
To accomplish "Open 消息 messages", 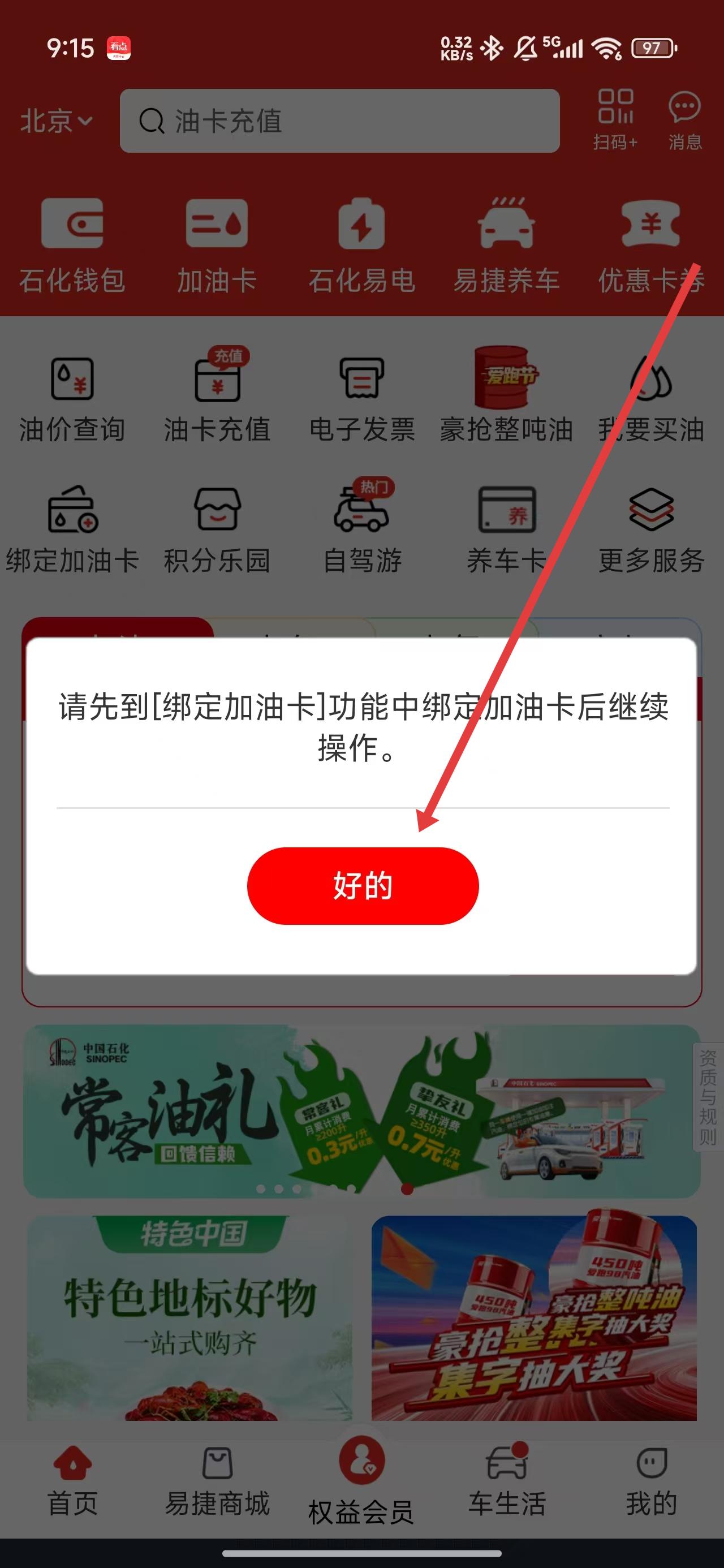I will 685,119.
